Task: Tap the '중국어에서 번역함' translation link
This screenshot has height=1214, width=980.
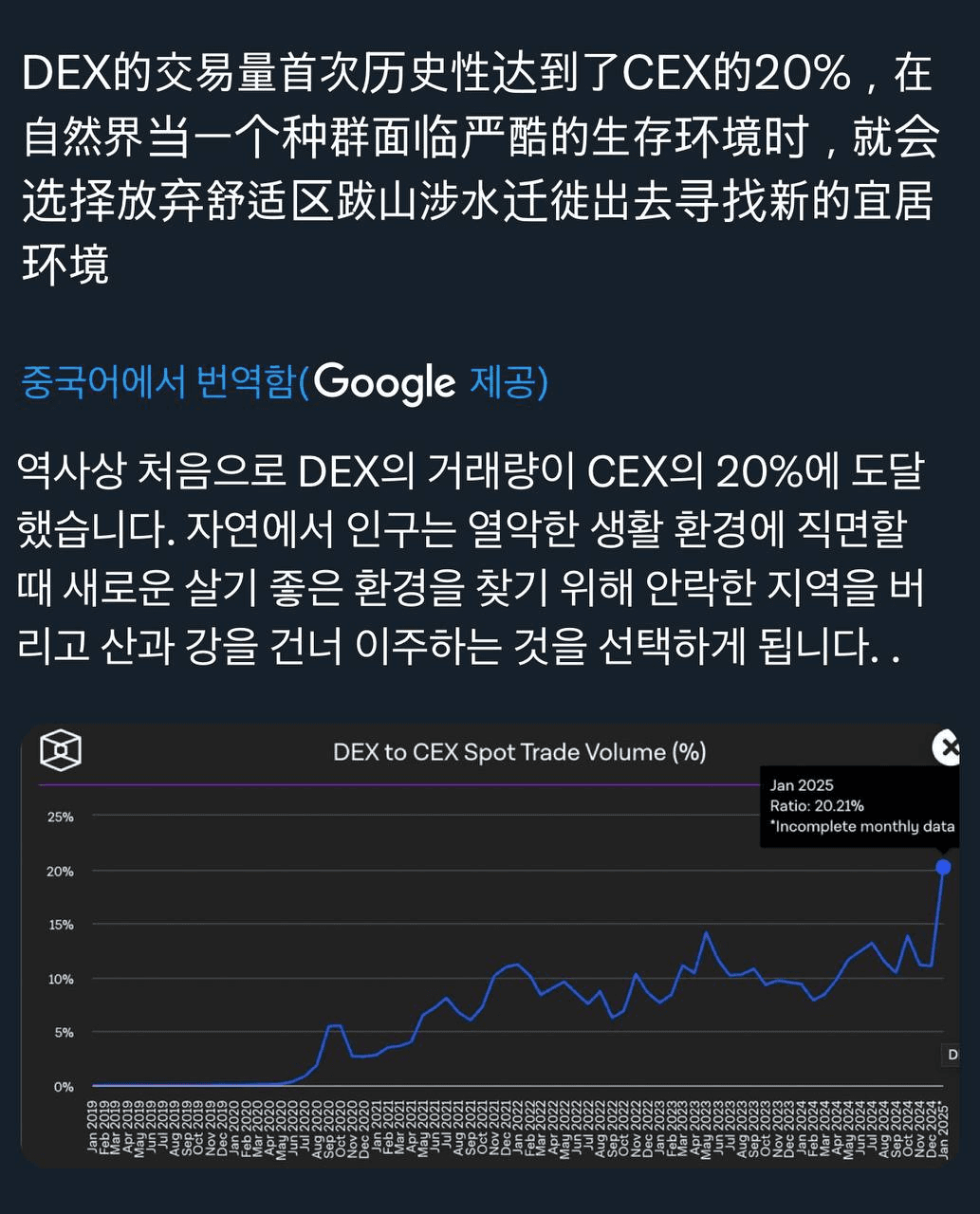Action: click(159, 382)
